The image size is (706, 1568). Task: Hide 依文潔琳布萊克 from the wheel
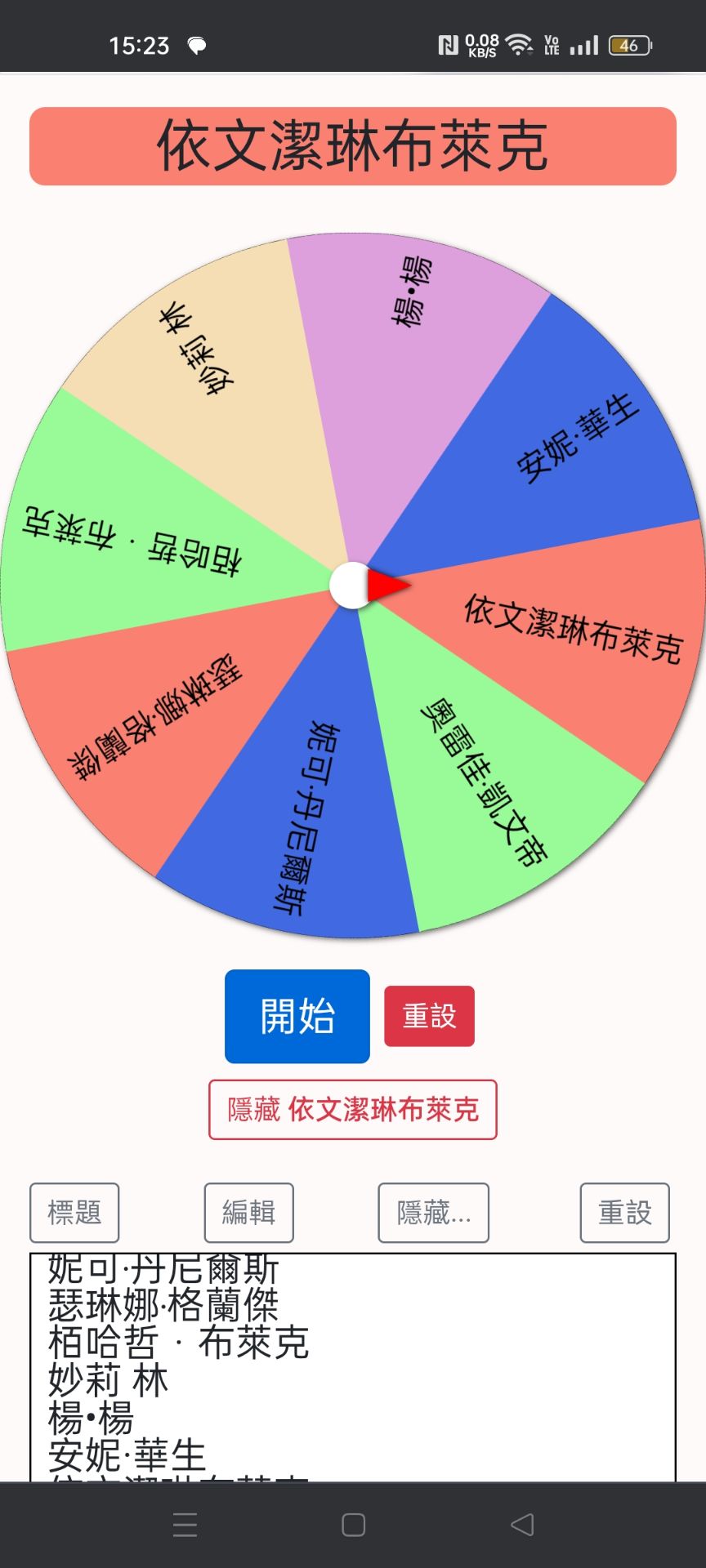[x=353, y=1110]
